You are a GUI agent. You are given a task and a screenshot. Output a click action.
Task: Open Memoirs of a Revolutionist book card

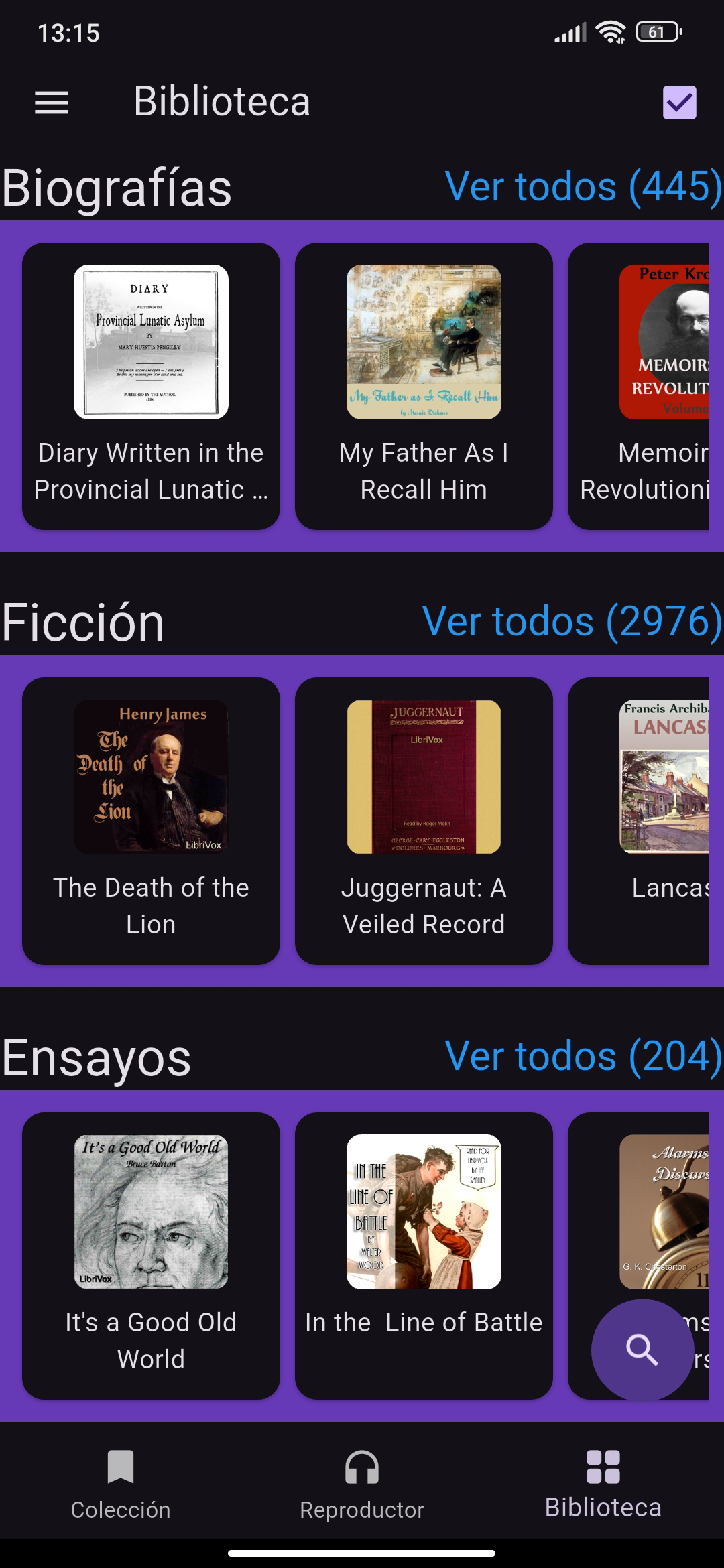[x=640, y=386]
